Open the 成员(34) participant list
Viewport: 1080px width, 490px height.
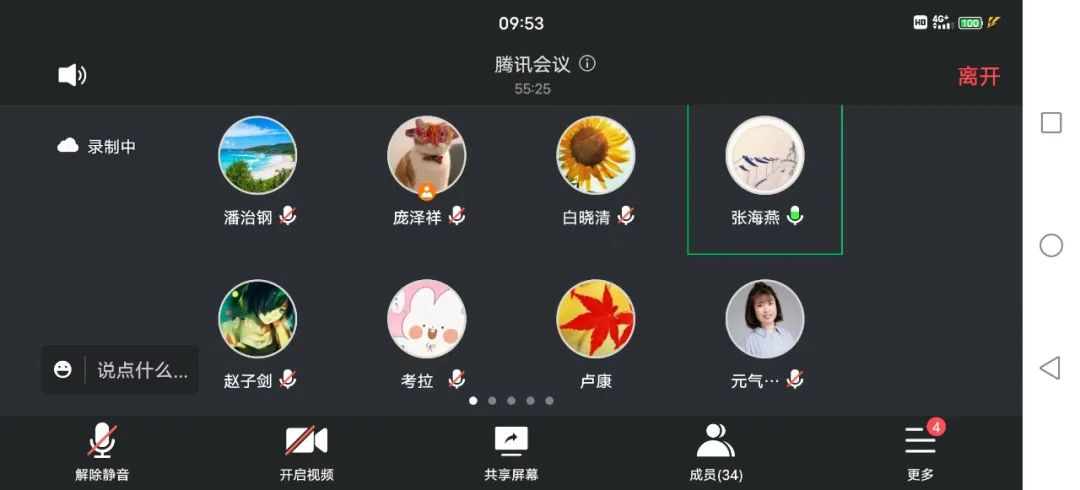pos(715,452)
